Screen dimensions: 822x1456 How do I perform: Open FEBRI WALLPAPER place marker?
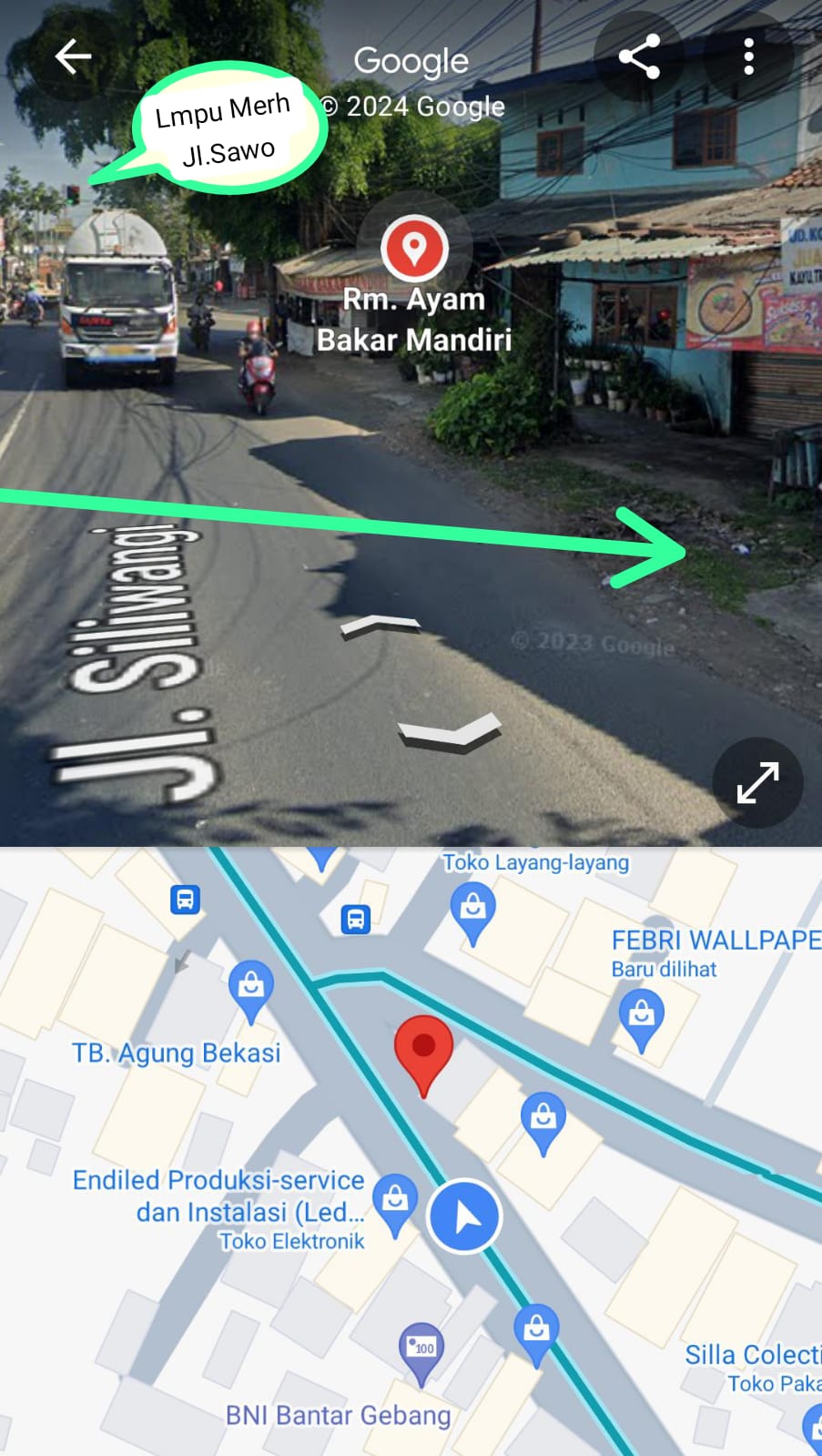pos(641,1016)
